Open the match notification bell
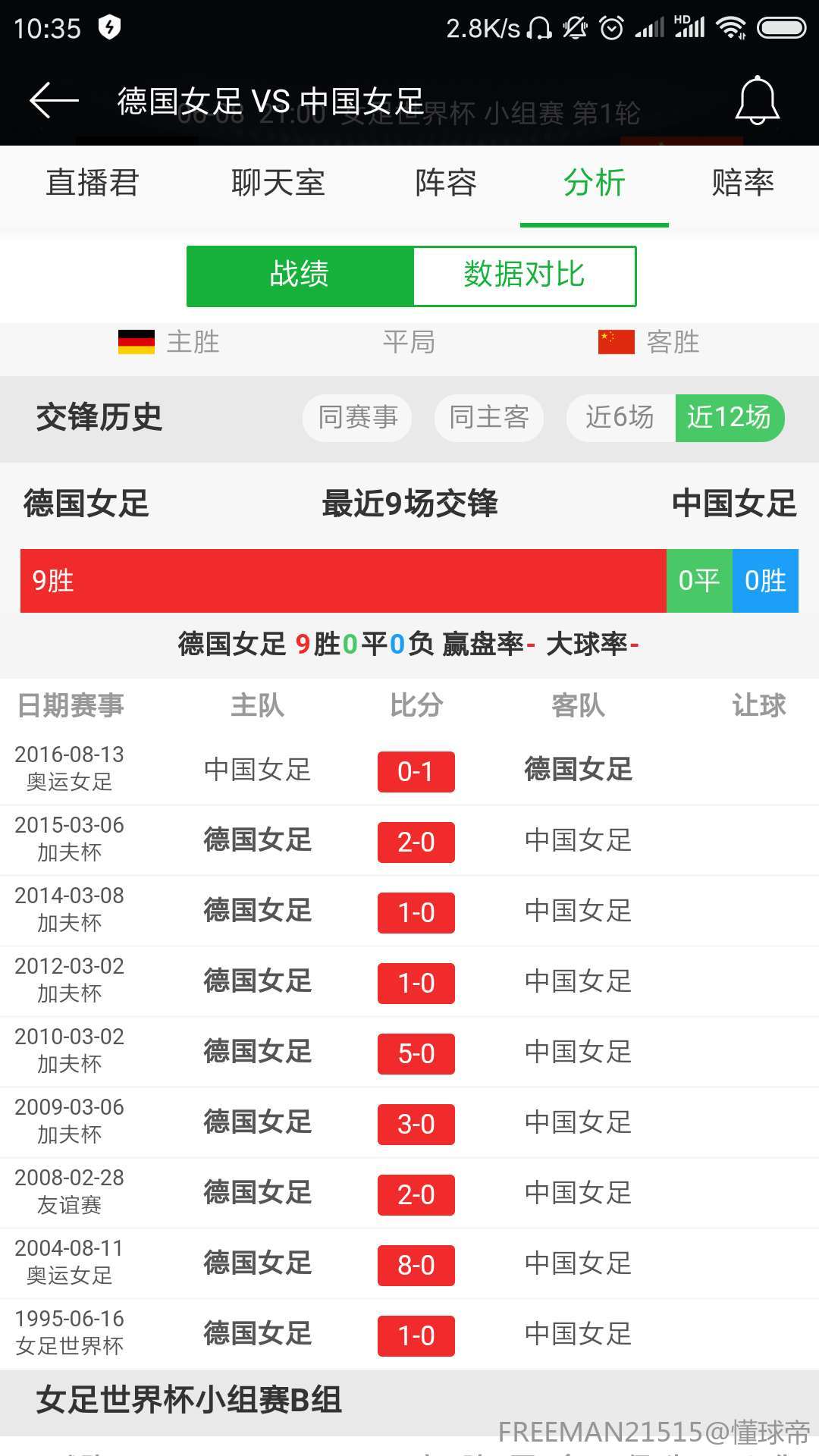Viewport: 819px width, 1456px height. (757, 101)
